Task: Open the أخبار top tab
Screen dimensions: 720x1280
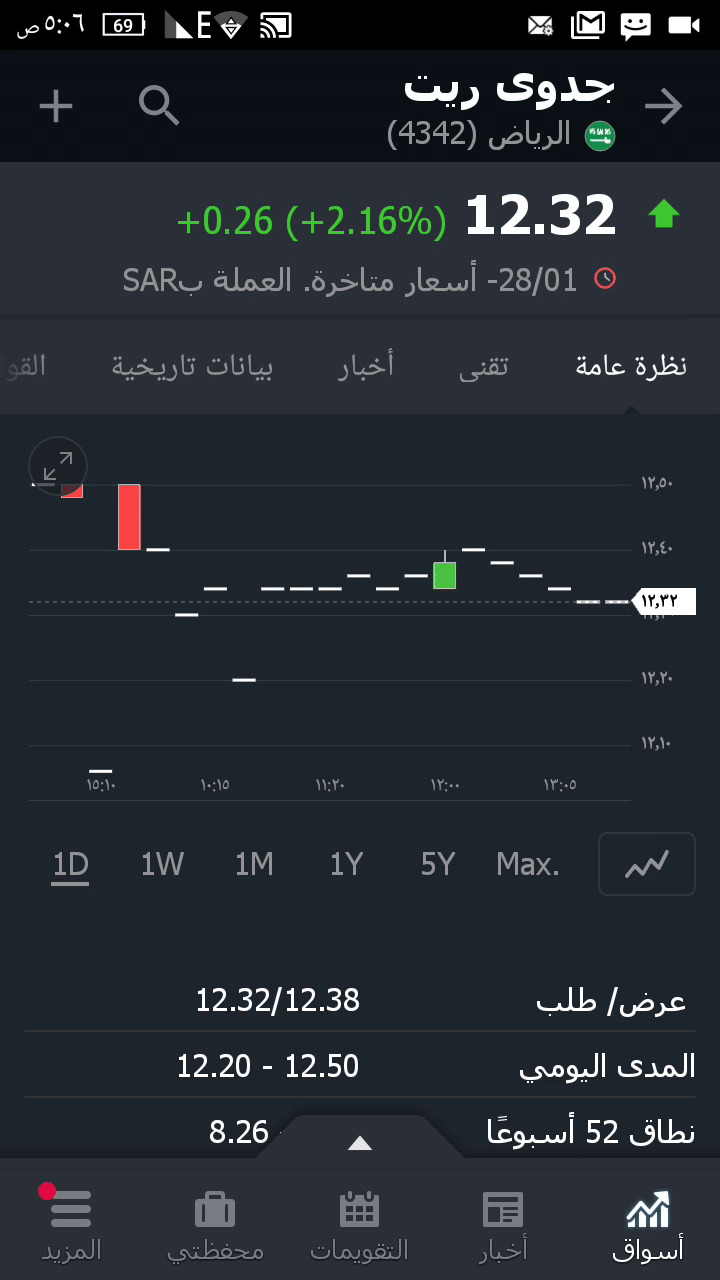Action: click(366, 366)
